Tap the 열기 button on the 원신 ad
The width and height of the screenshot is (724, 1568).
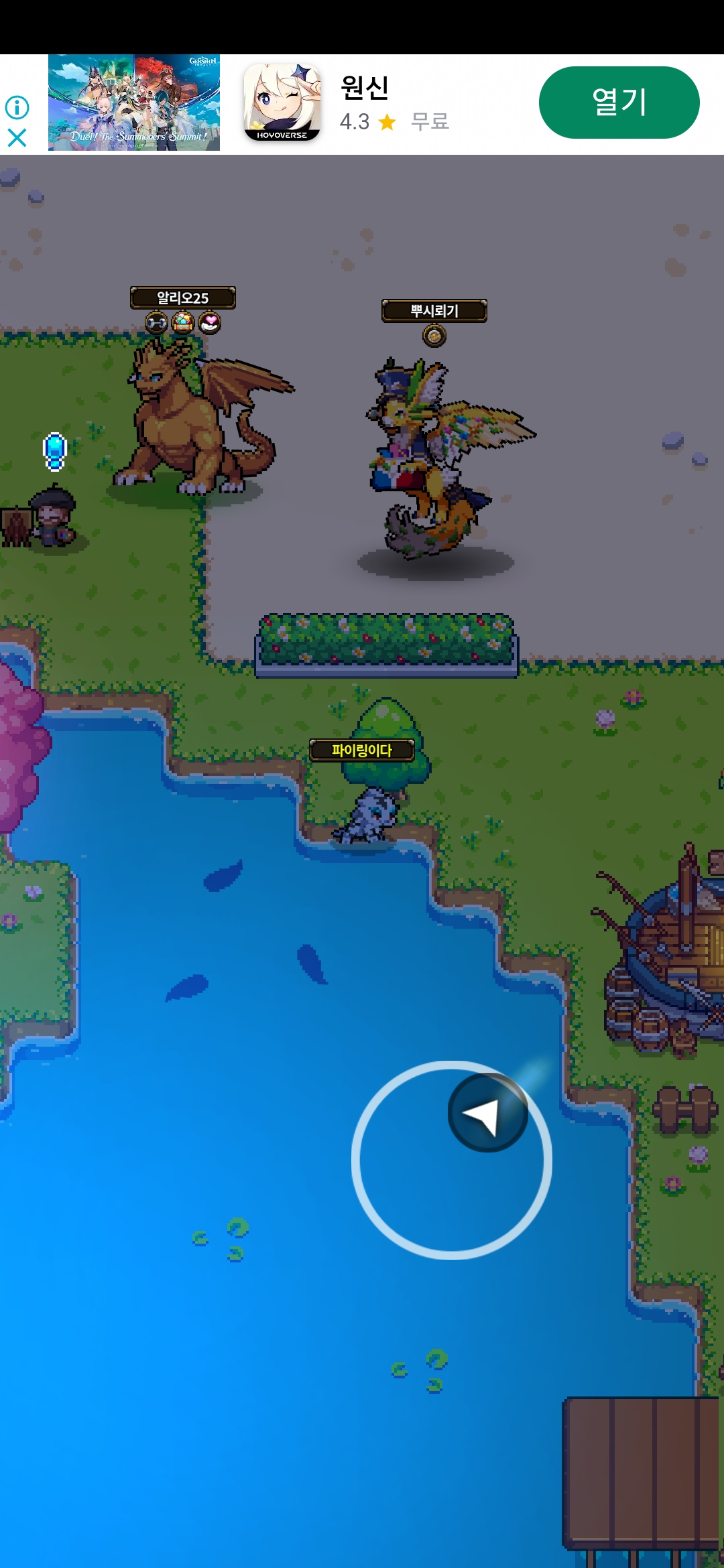click(619, 103)
